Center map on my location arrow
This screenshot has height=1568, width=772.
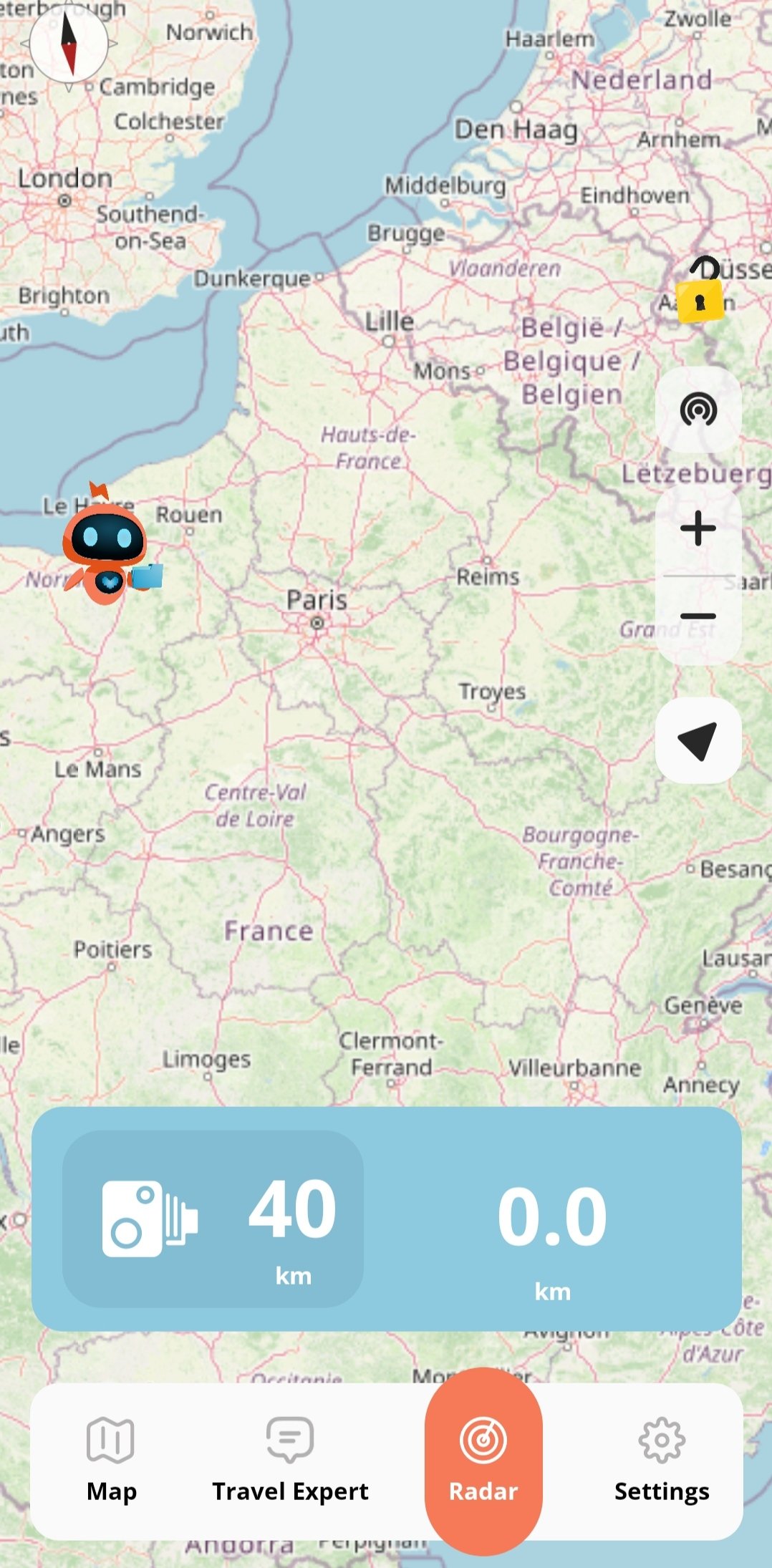(x=698, y=741)
